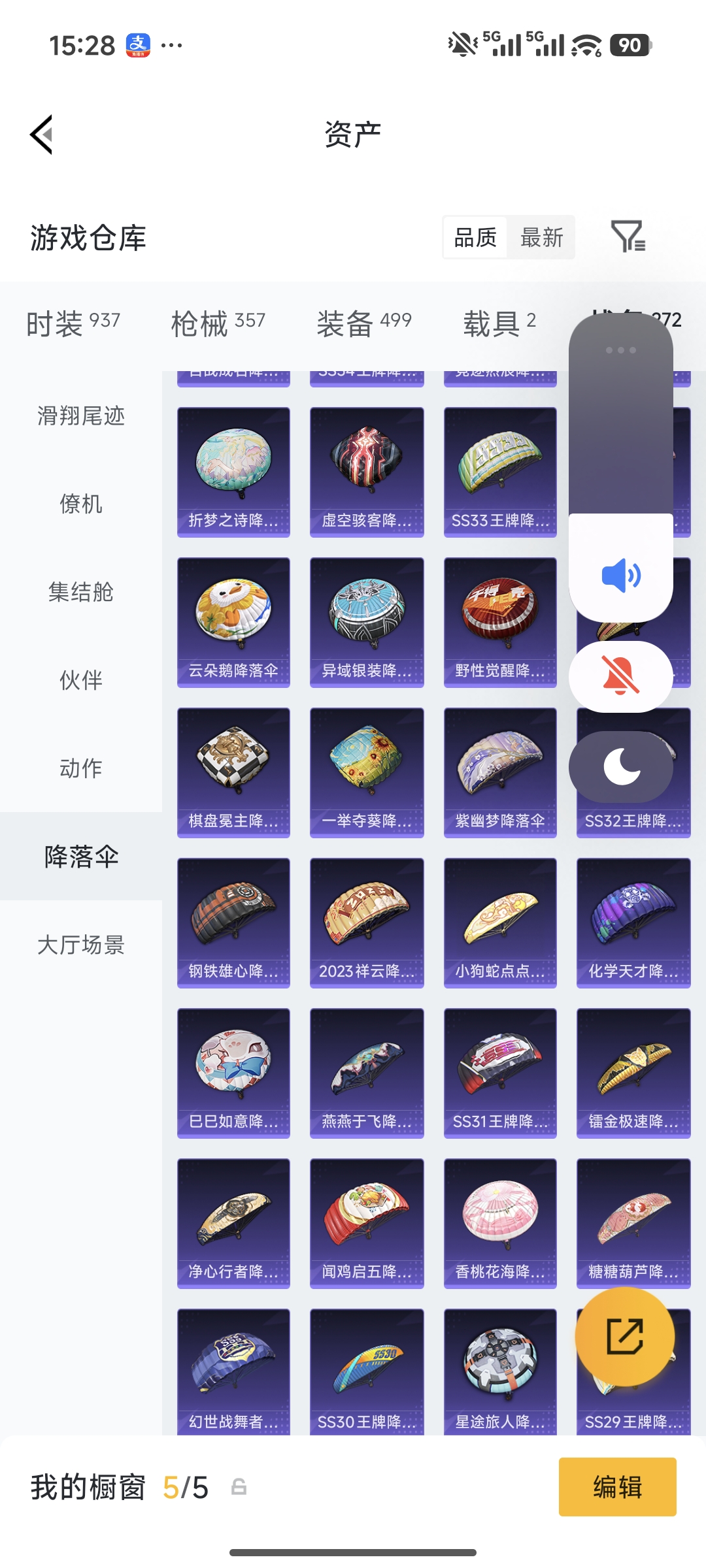Expand the '...' menu atop the floating widget
The height and width of the screenshot is (1568, 706).
pyautogui.click(x=620, y=349)
